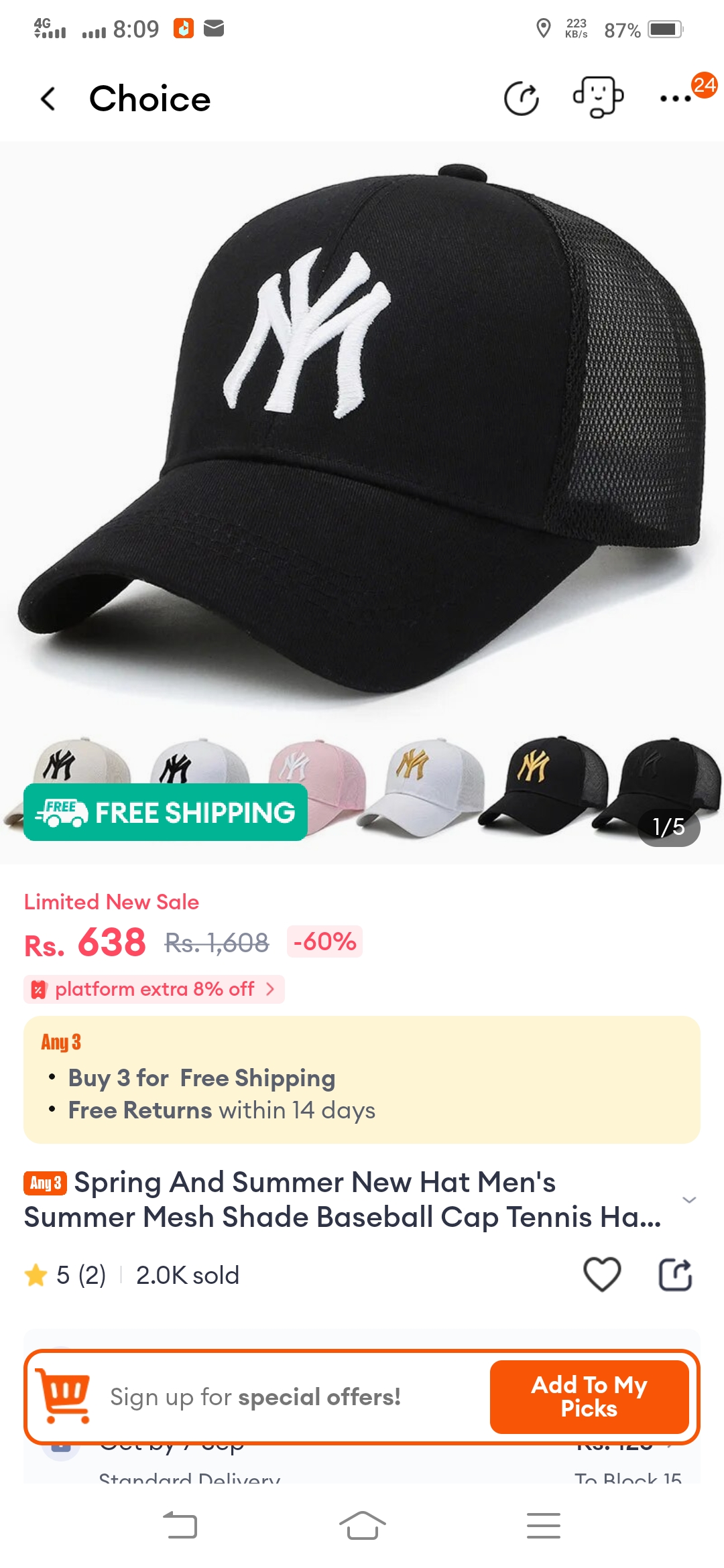This screenshot has height=1568, width=724.
Task: Tap the system home button
Action: click(362, 1526)
